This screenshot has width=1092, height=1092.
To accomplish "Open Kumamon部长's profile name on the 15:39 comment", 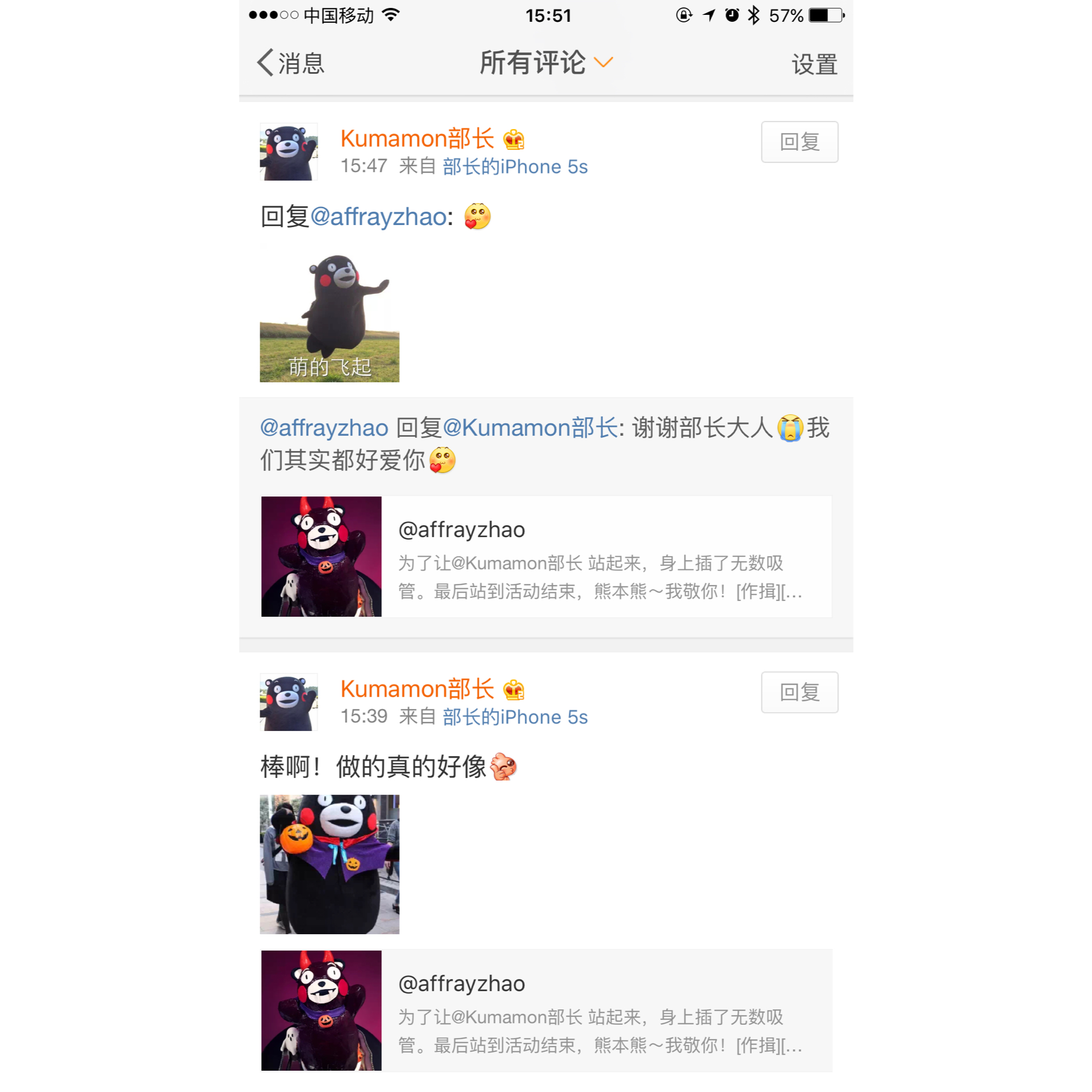I will click(417, 689).
